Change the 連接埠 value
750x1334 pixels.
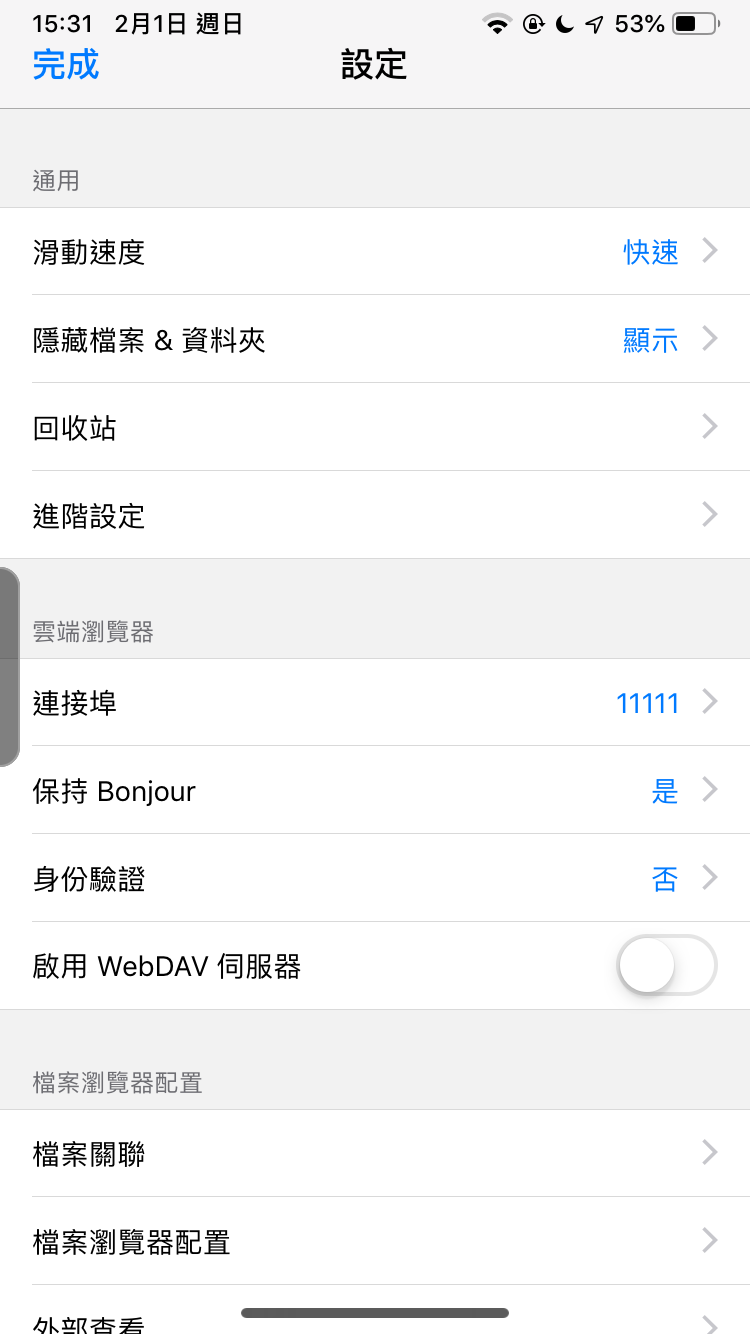pyautogui.click(x=375, y=703)
